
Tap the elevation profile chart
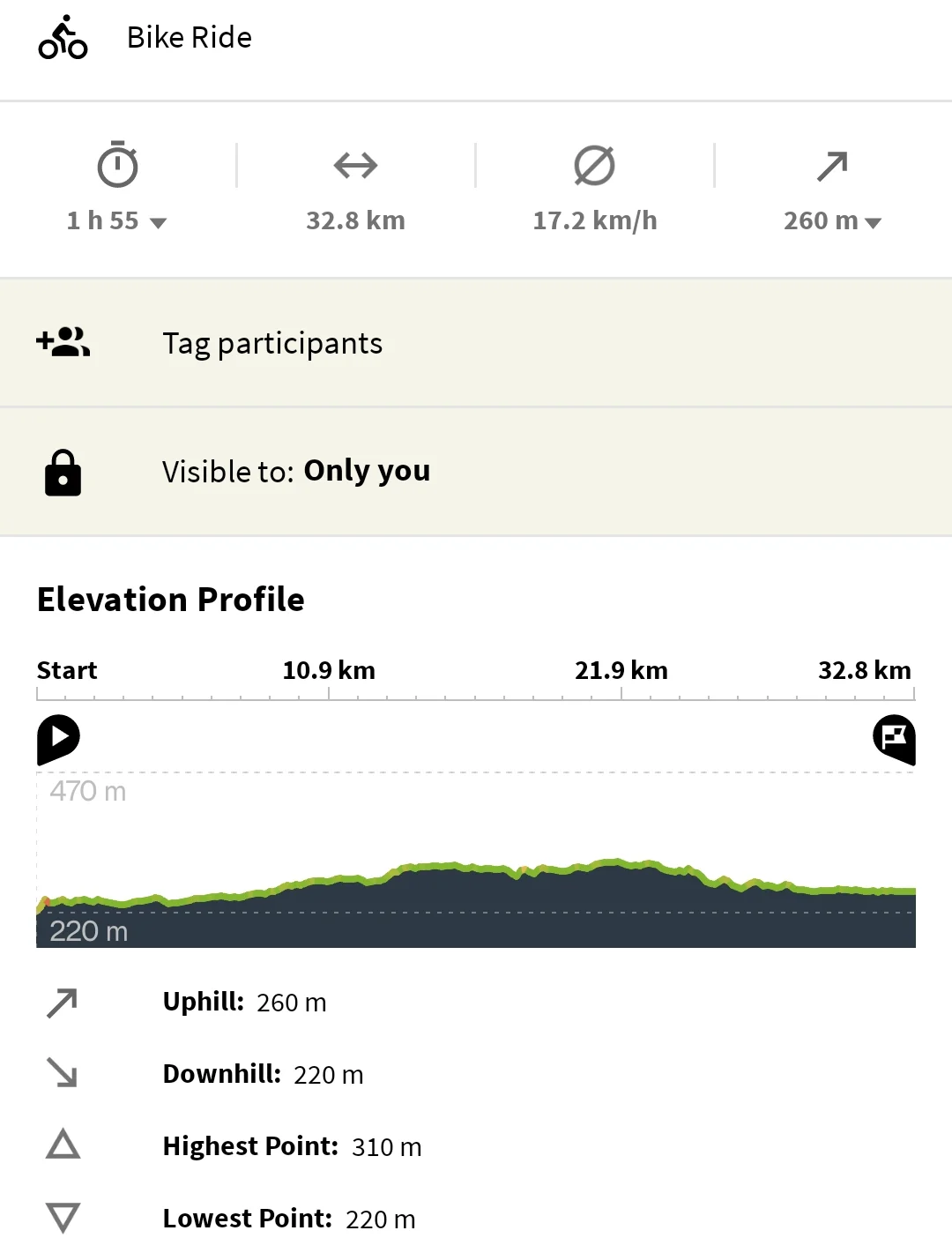click(476, 860)
